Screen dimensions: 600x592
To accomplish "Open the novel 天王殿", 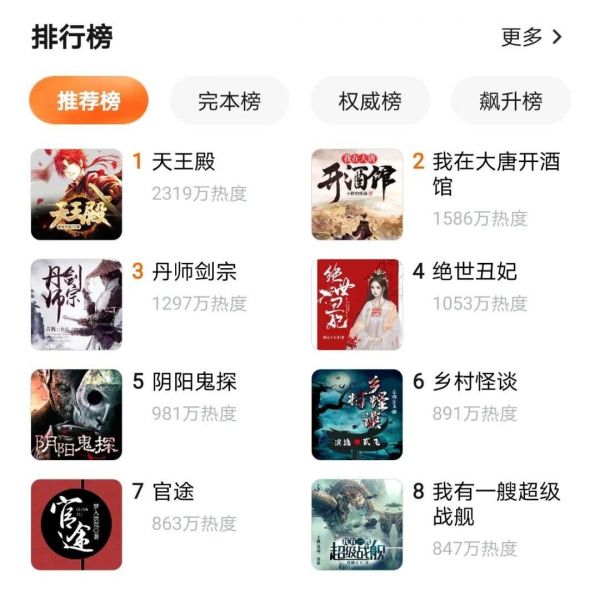I will pyautogui.click(x=183, y=162).
